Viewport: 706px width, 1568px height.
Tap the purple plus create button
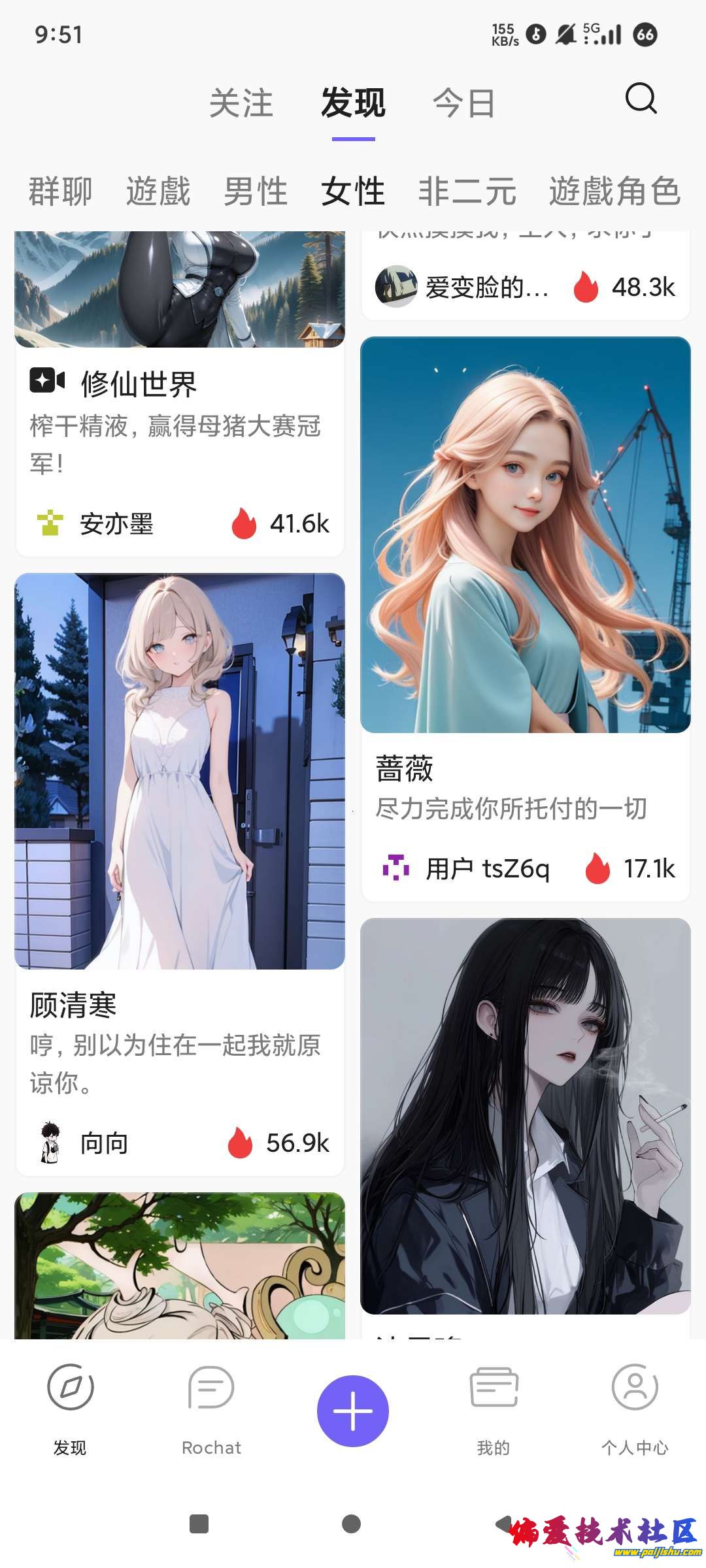[353, 1411]
